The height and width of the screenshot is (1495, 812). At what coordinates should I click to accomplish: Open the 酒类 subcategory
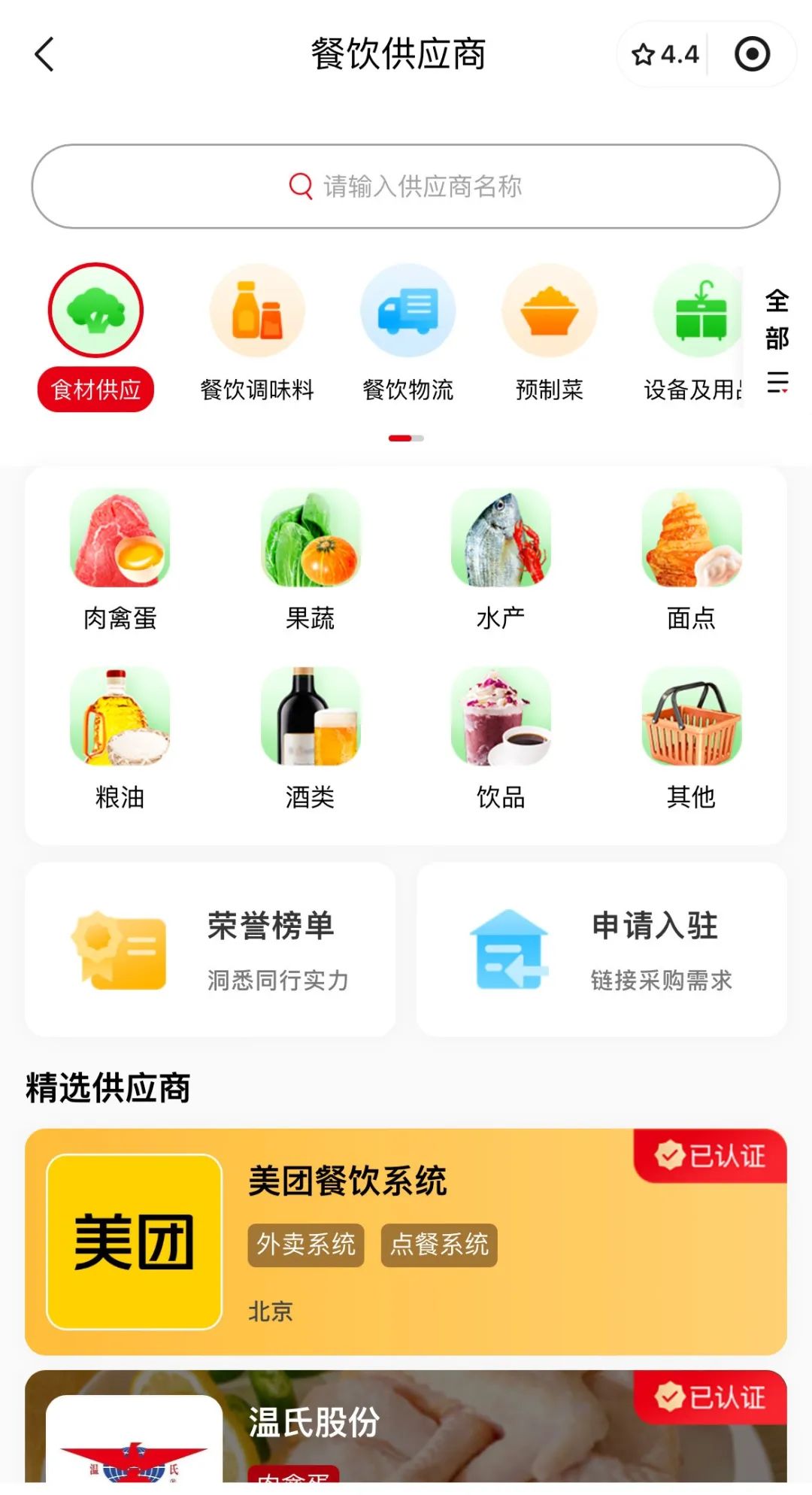pos(311,718)
